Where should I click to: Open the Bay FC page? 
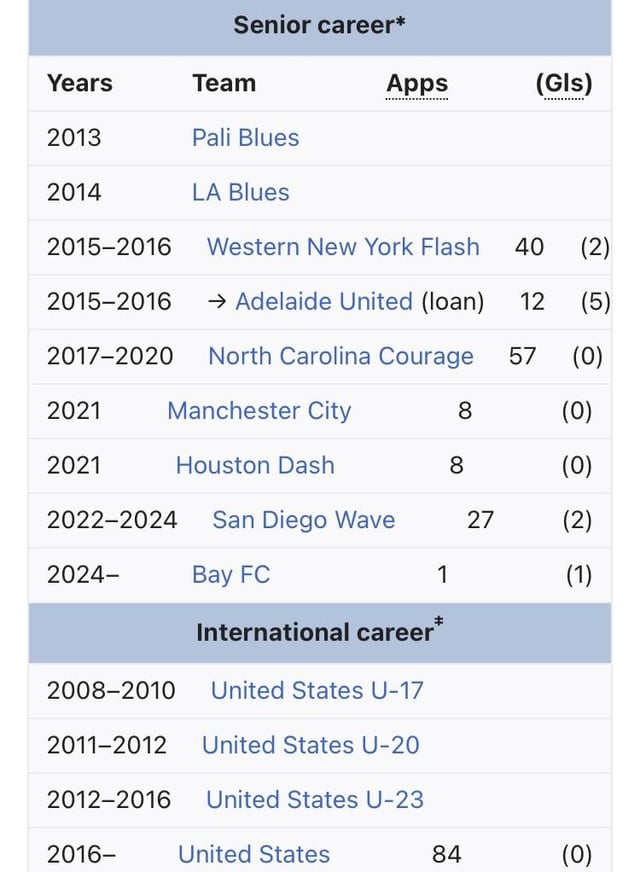tap(231, 575)
